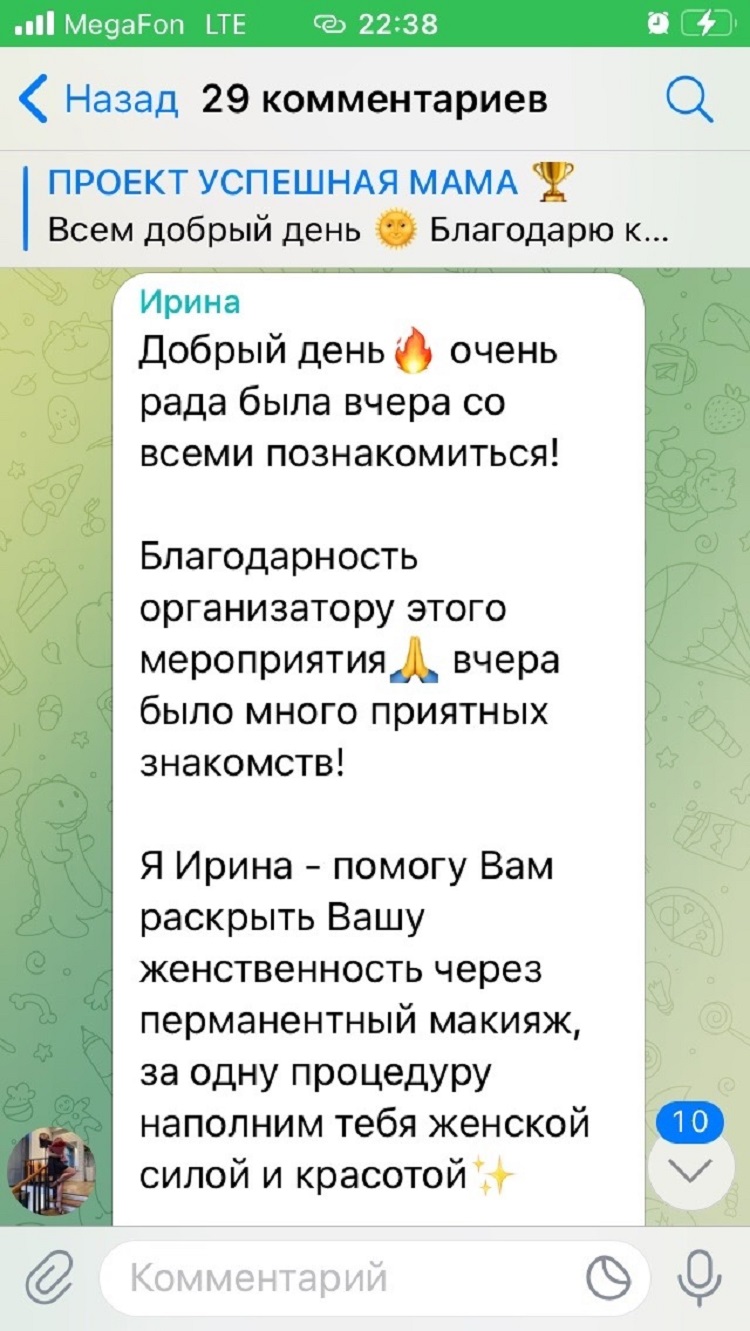Tap Ирина's name above her message

click(x=189, y=302)
